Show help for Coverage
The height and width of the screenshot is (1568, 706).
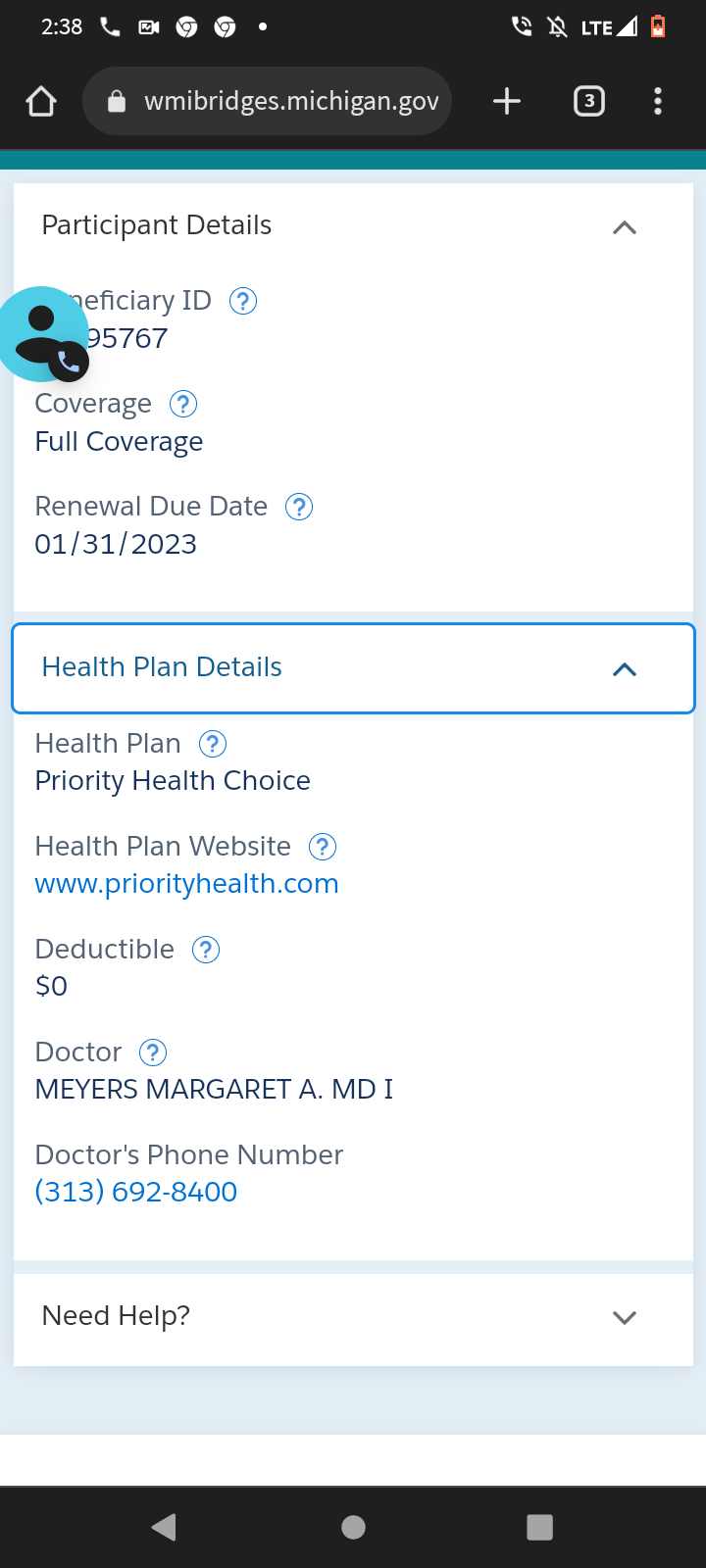[183, 404]
